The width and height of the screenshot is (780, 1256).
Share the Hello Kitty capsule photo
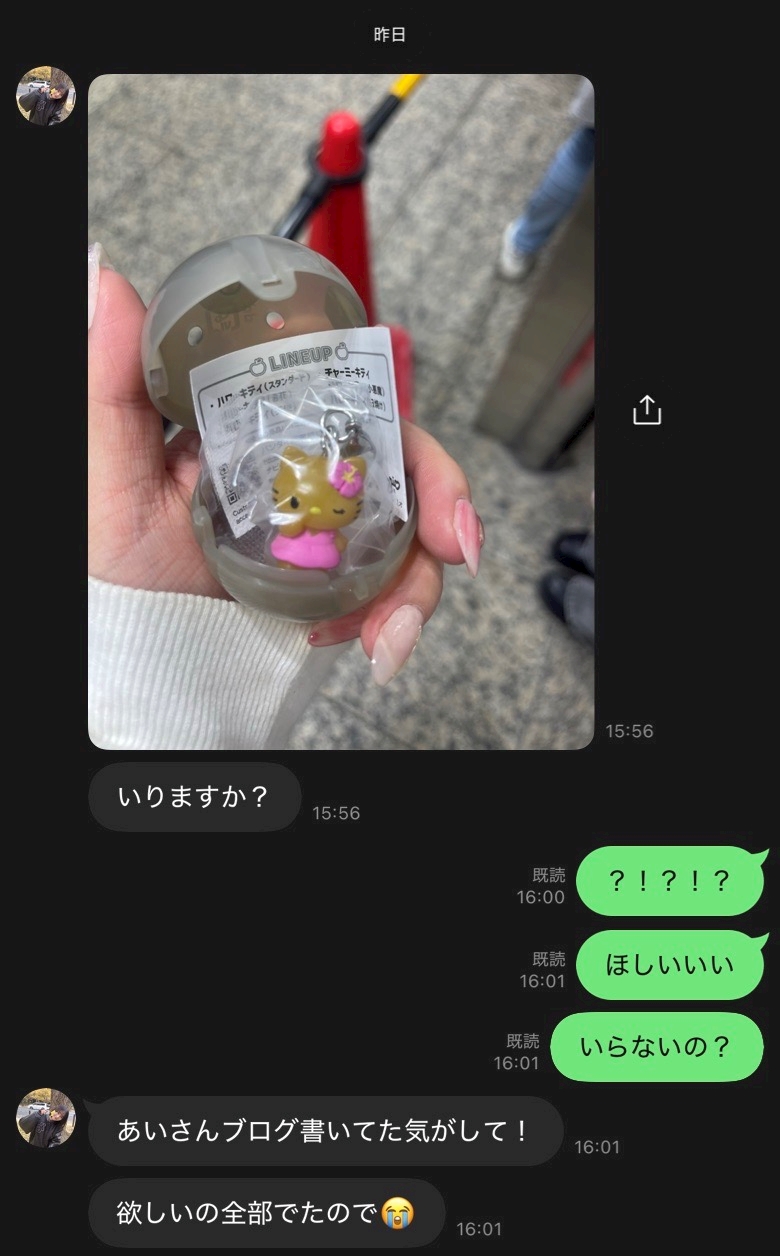tap(647, 410)
